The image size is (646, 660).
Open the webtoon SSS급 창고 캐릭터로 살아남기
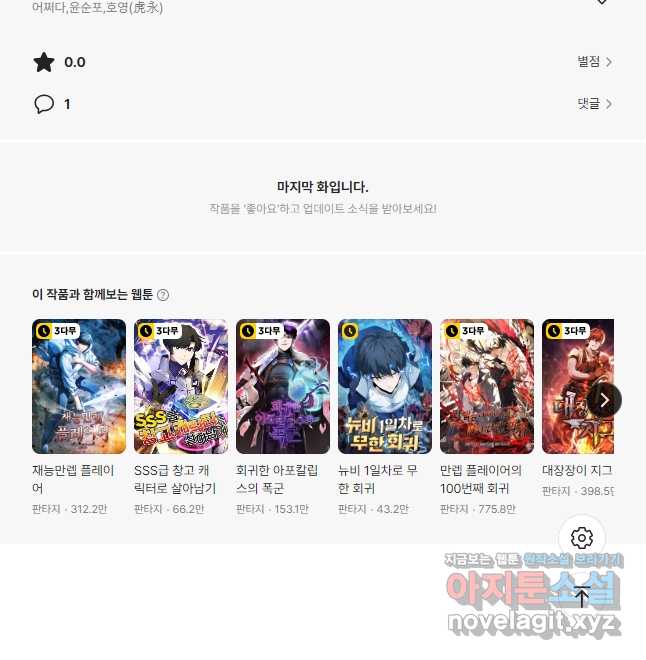[x=181, y=386]
